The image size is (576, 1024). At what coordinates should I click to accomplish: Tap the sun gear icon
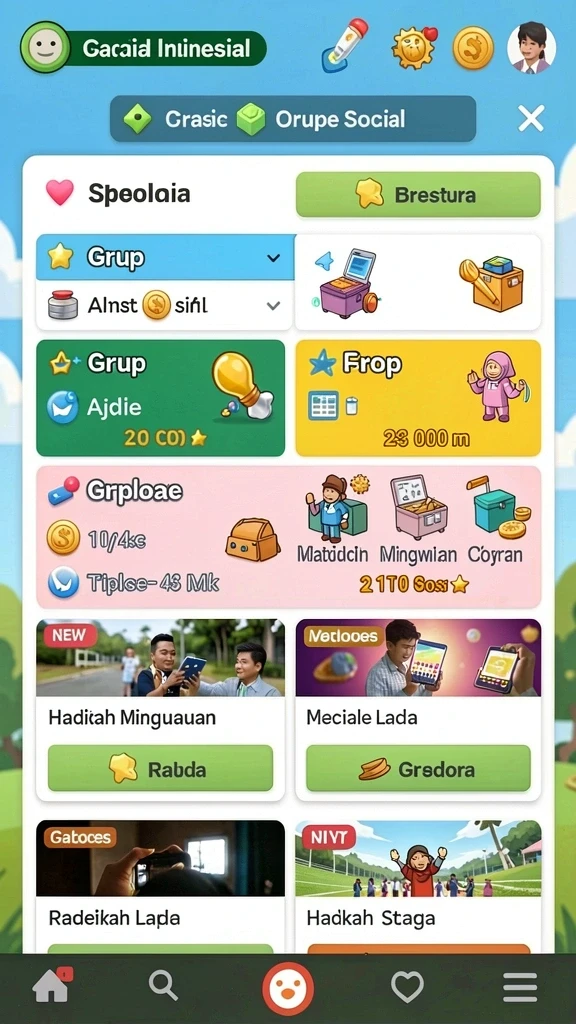tap(415, 48)
